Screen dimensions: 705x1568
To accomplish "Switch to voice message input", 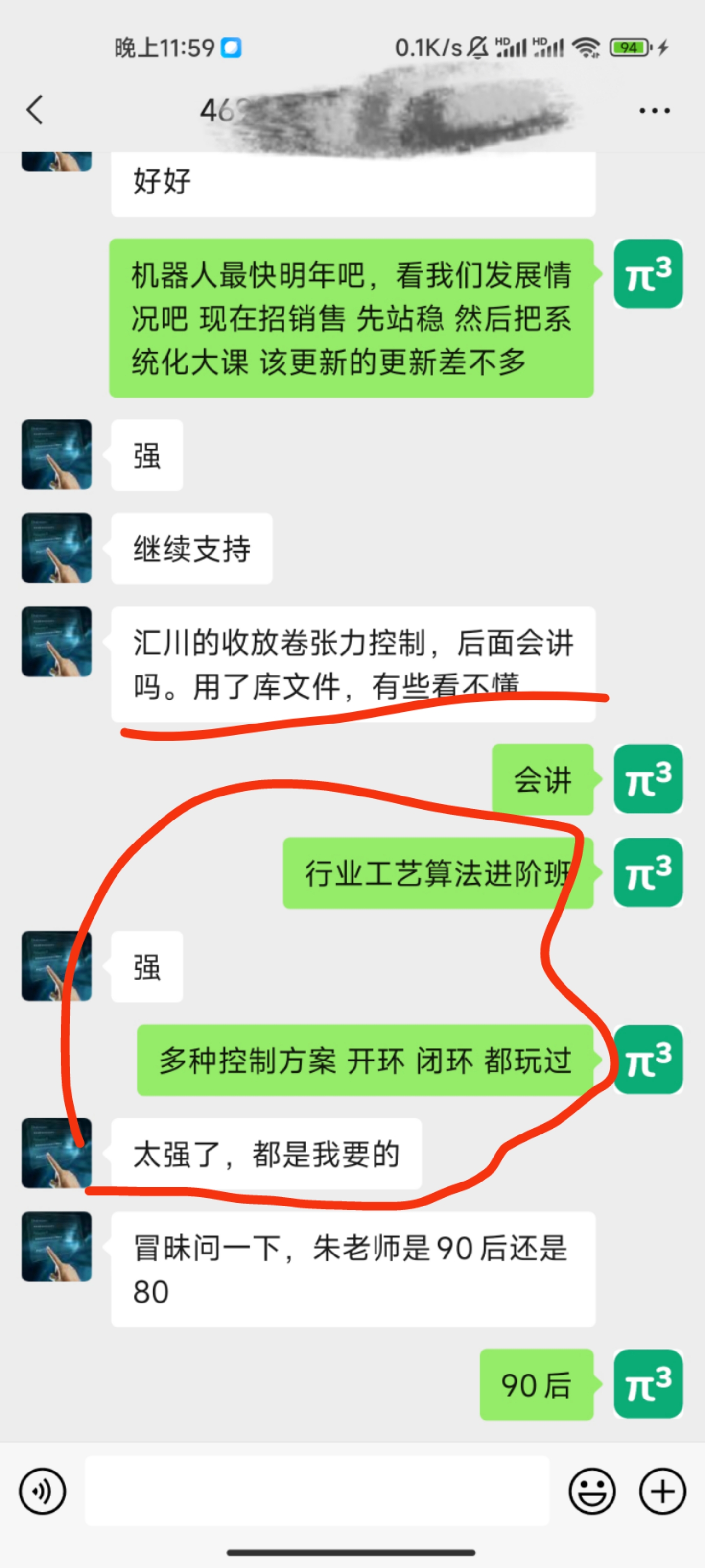I will point(42,1491).
